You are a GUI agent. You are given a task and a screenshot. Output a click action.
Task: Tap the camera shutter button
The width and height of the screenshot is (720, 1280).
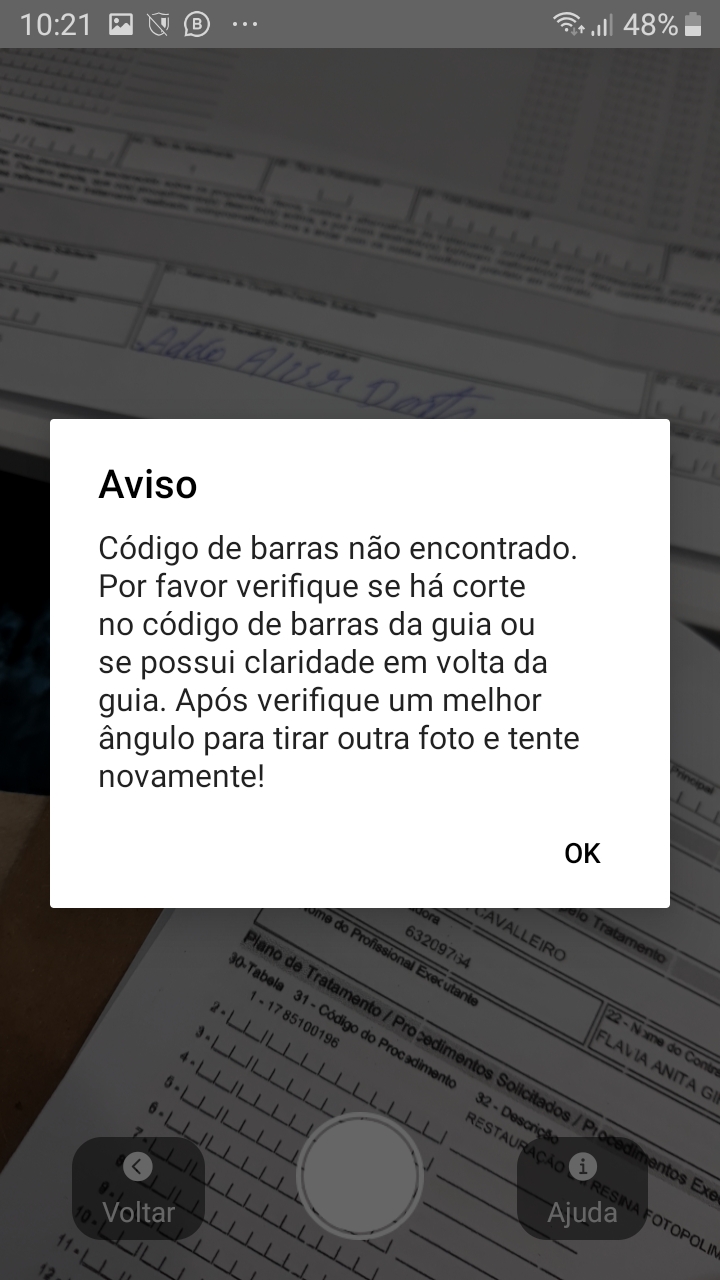(x=360, y=1176)
